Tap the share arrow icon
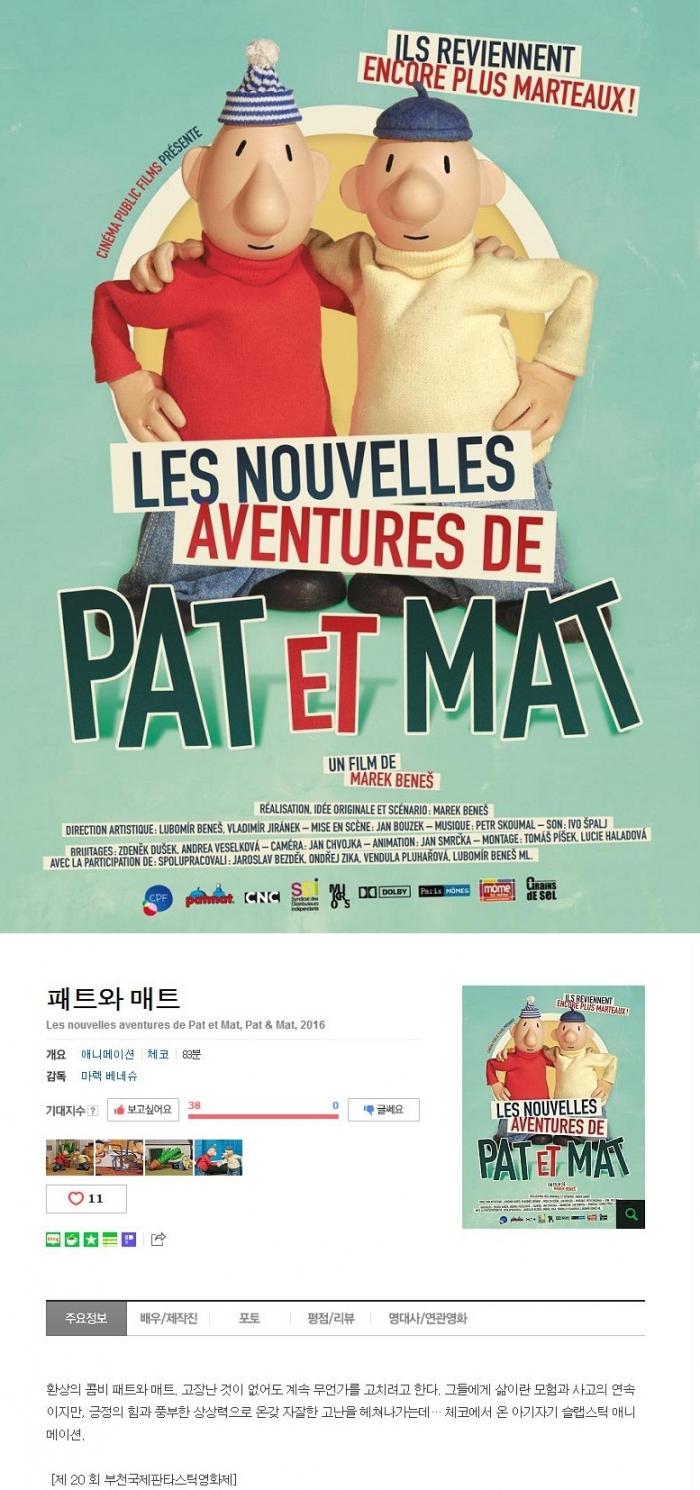 pos(158,1239)
